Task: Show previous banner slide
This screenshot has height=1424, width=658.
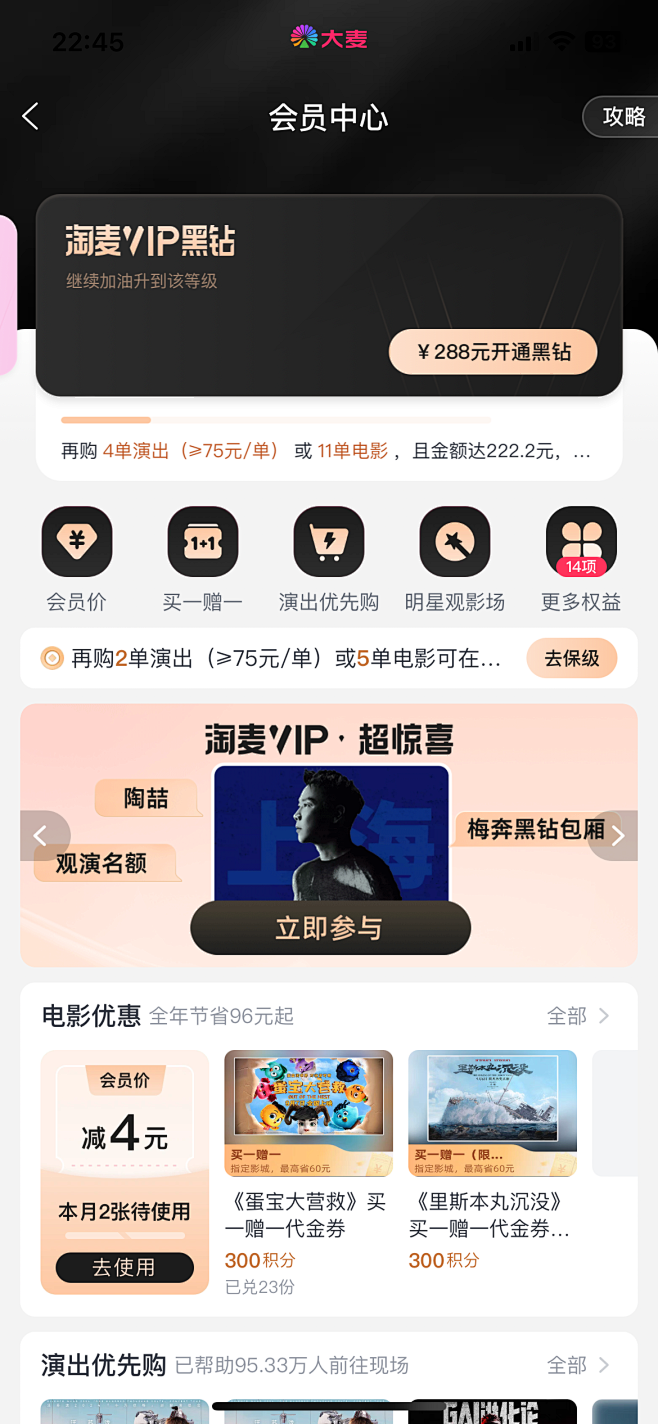Action: tap(42, 836)
